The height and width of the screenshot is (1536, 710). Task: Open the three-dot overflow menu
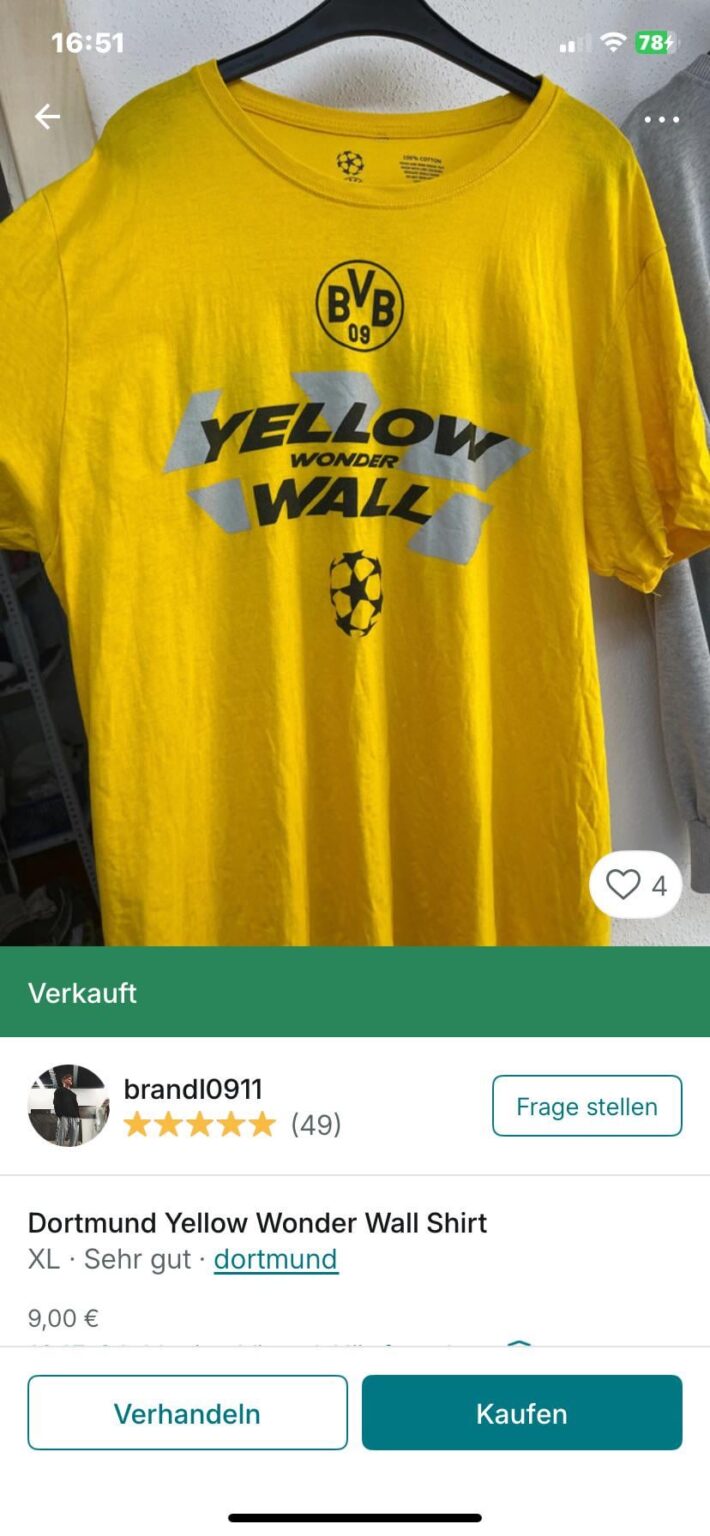[661, 120]
